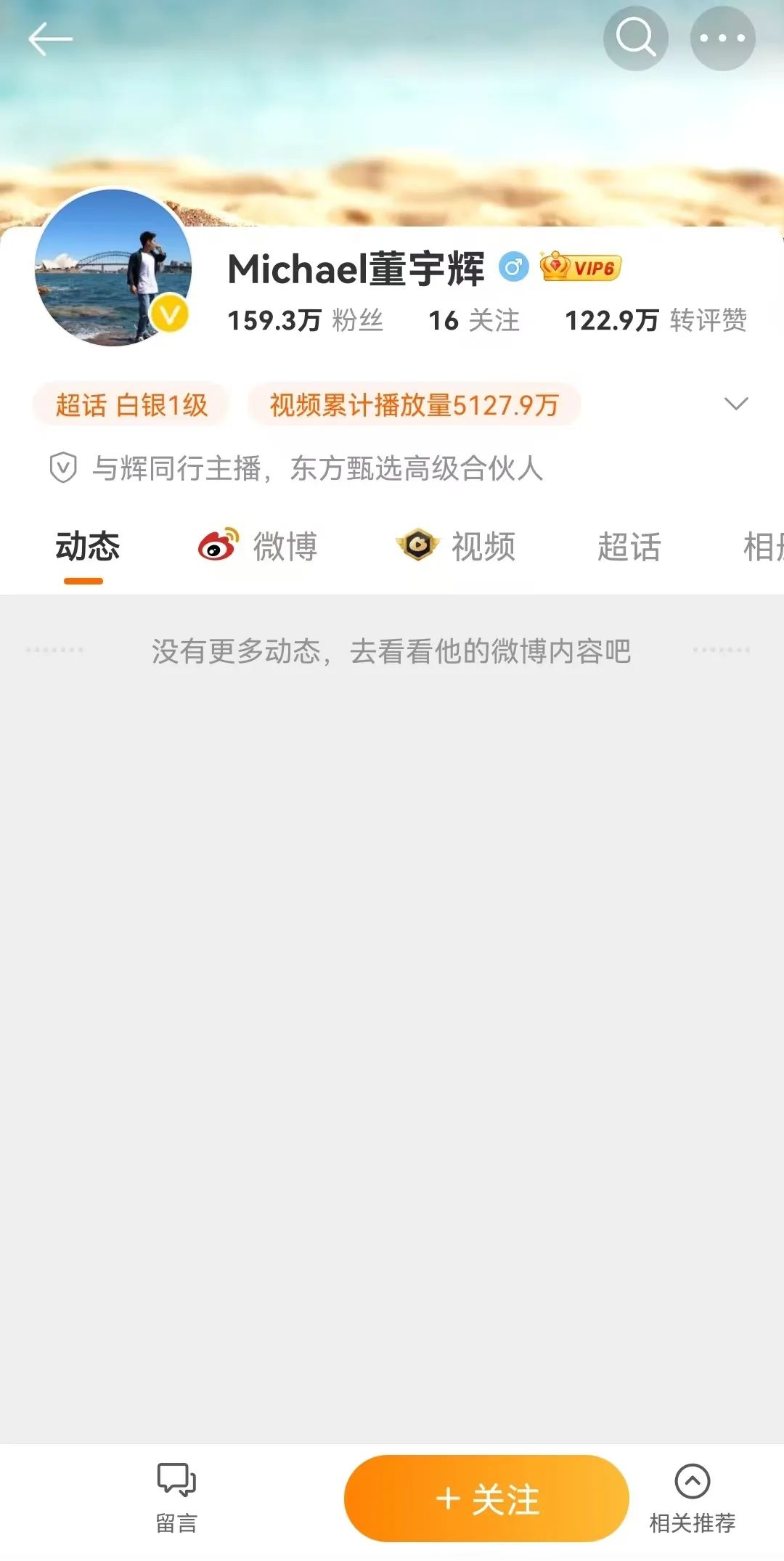Select the 动态 tab
The height and width of the screenshot is (1561, 784).
click(87, 547)
